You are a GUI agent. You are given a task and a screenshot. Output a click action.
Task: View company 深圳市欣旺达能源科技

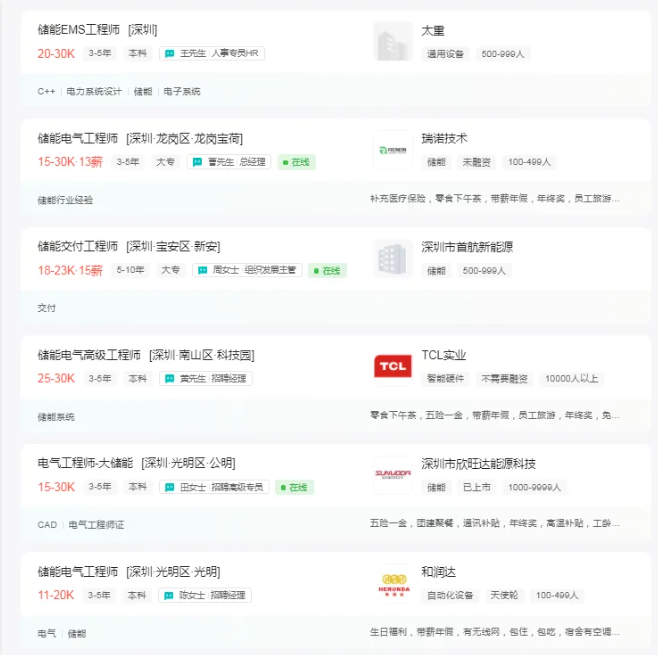[x=478, y=463]
